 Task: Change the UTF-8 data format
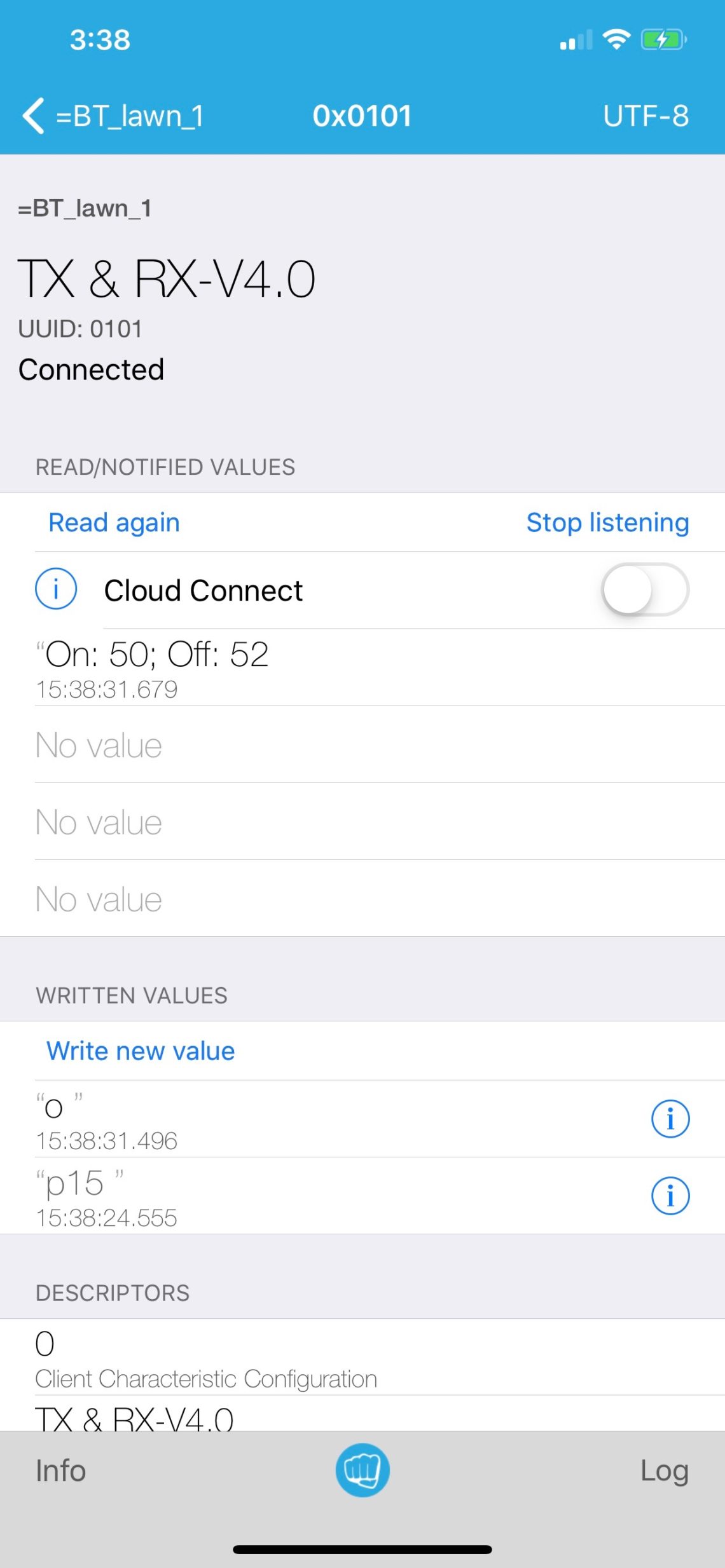pos(646,116)
